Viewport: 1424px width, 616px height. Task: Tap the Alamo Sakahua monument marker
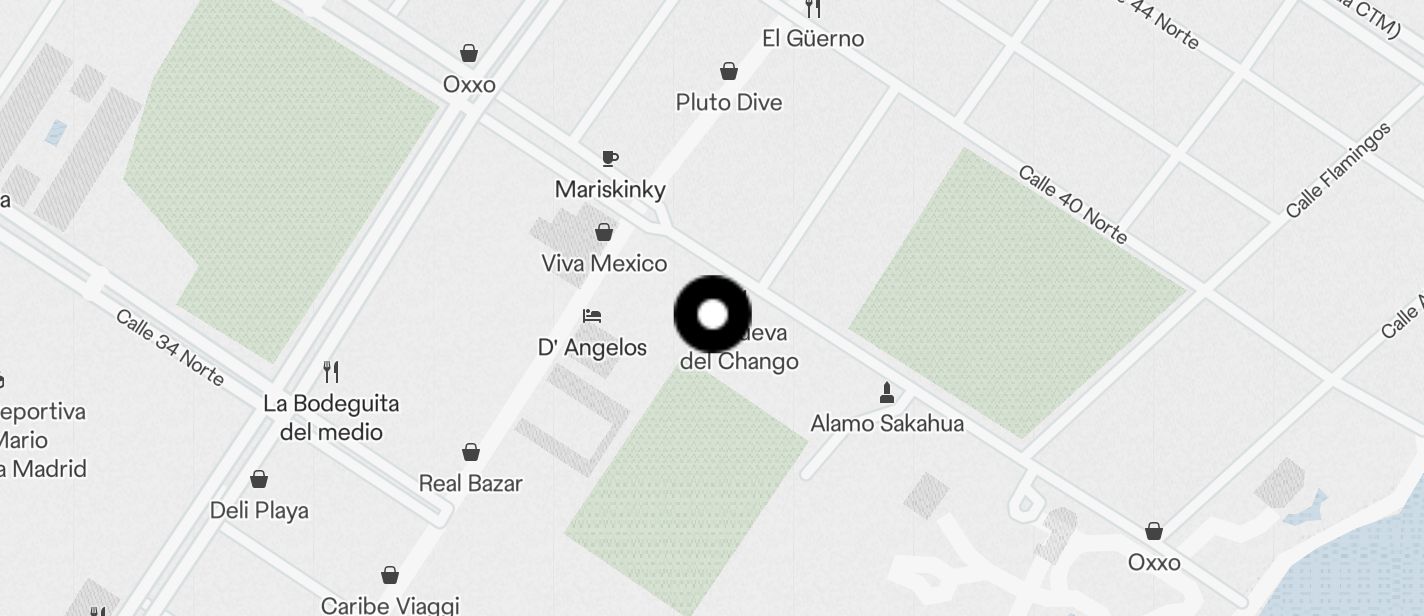(x=886, y=392)
